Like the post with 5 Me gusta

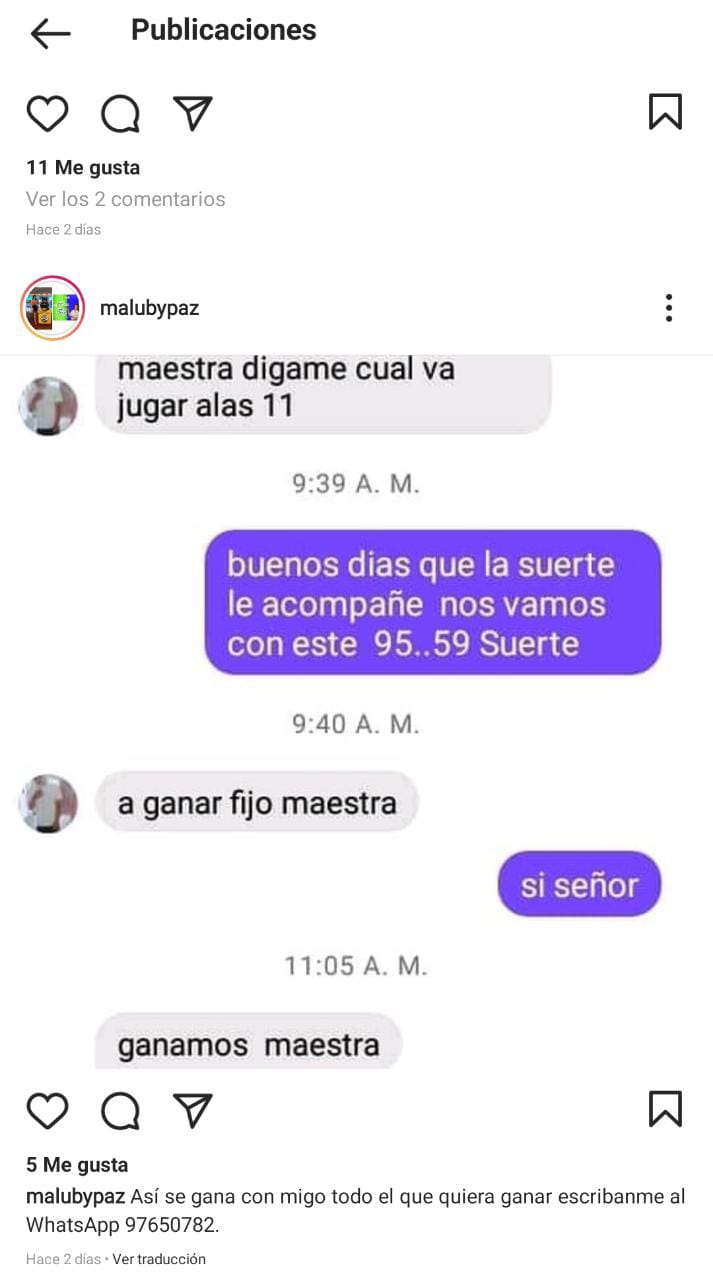tap(47, 1111)
